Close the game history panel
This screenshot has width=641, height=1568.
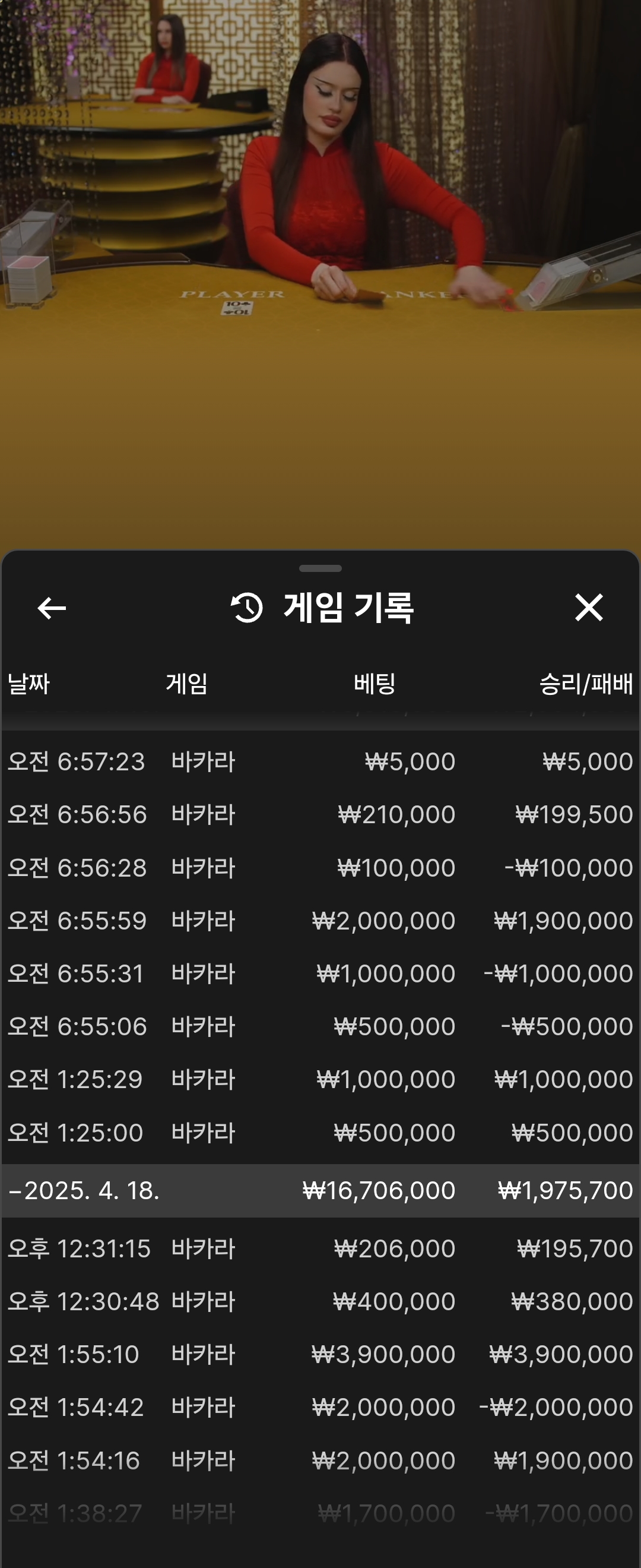pos(588,608)
